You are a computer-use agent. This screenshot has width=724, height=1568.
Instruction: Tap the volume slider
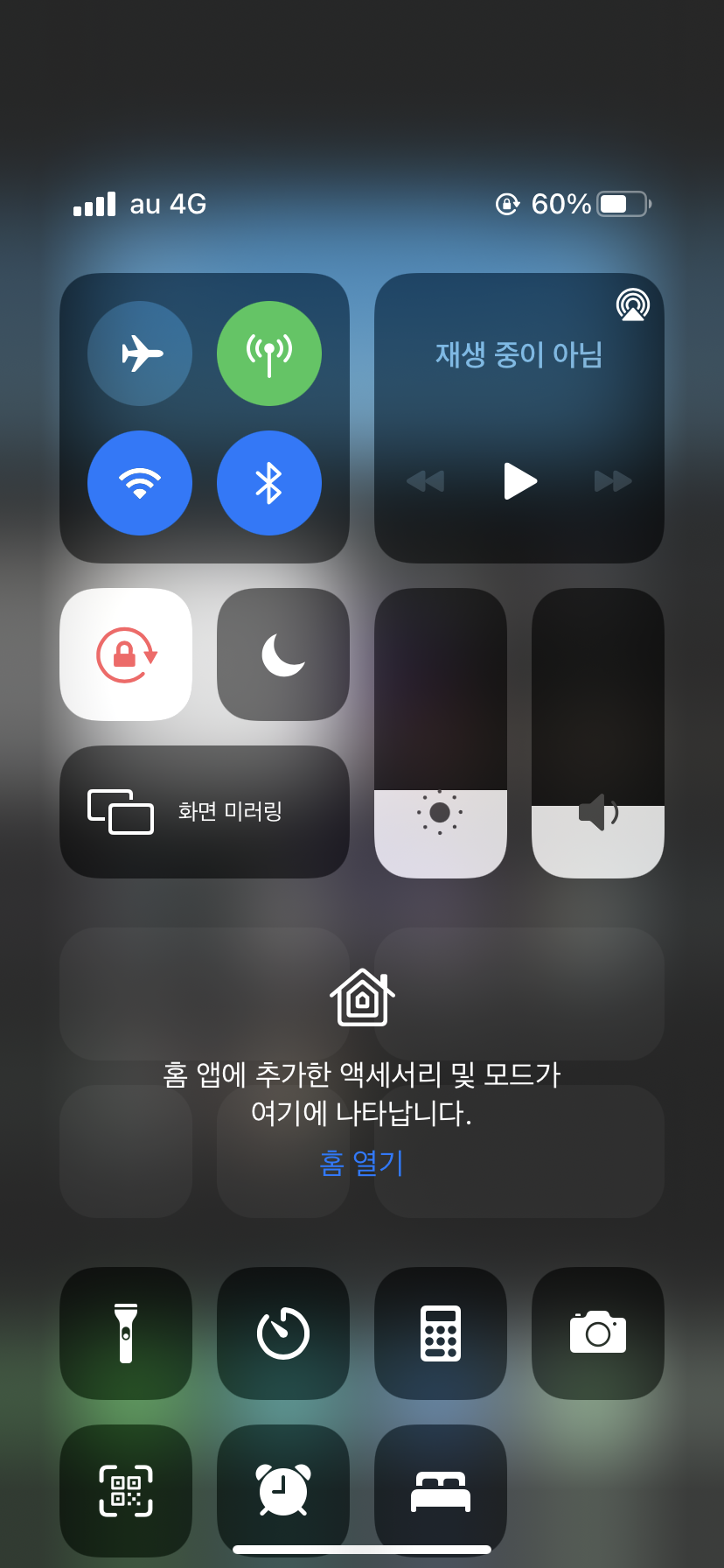pyautogui.click(x=598, y=733)
